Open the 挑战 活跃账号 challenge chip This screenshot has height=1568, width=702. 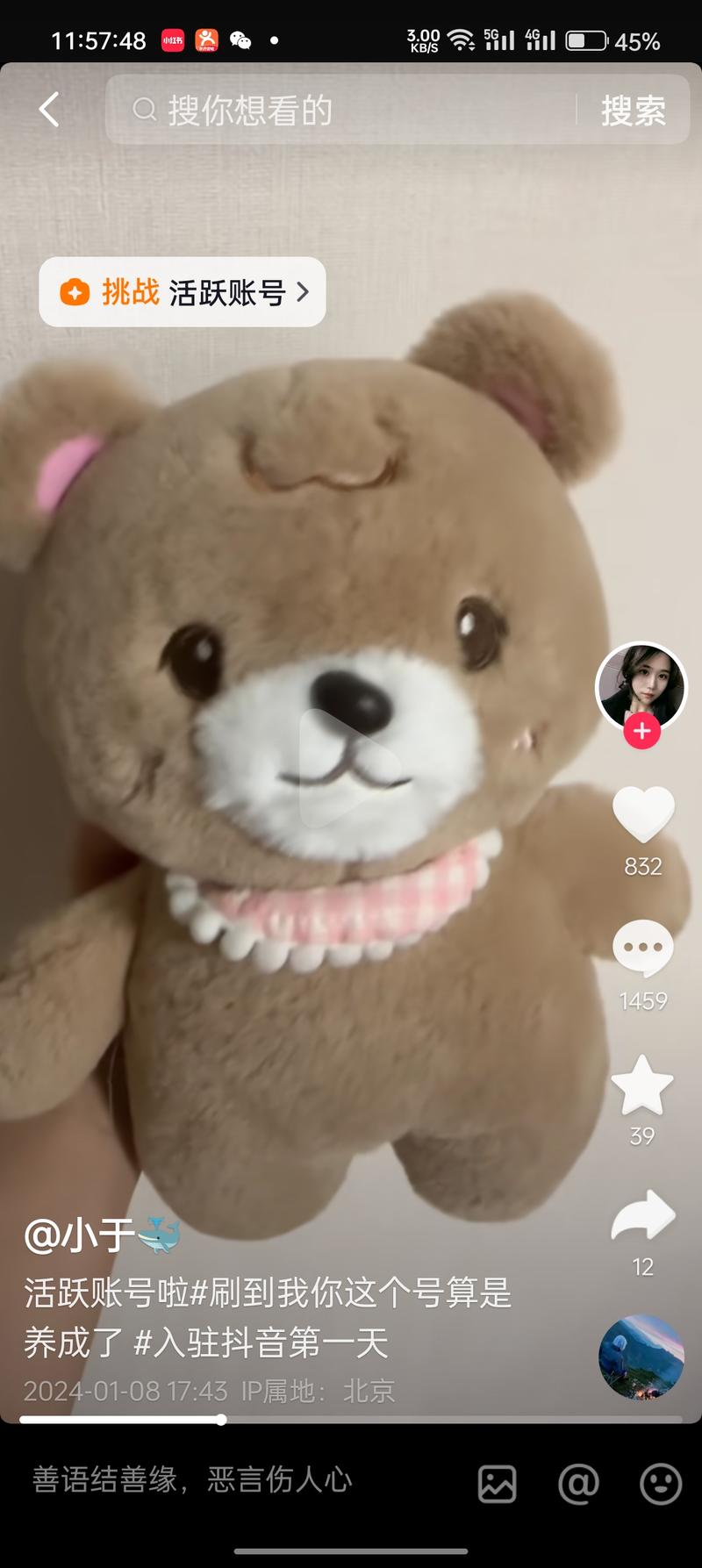183,292
